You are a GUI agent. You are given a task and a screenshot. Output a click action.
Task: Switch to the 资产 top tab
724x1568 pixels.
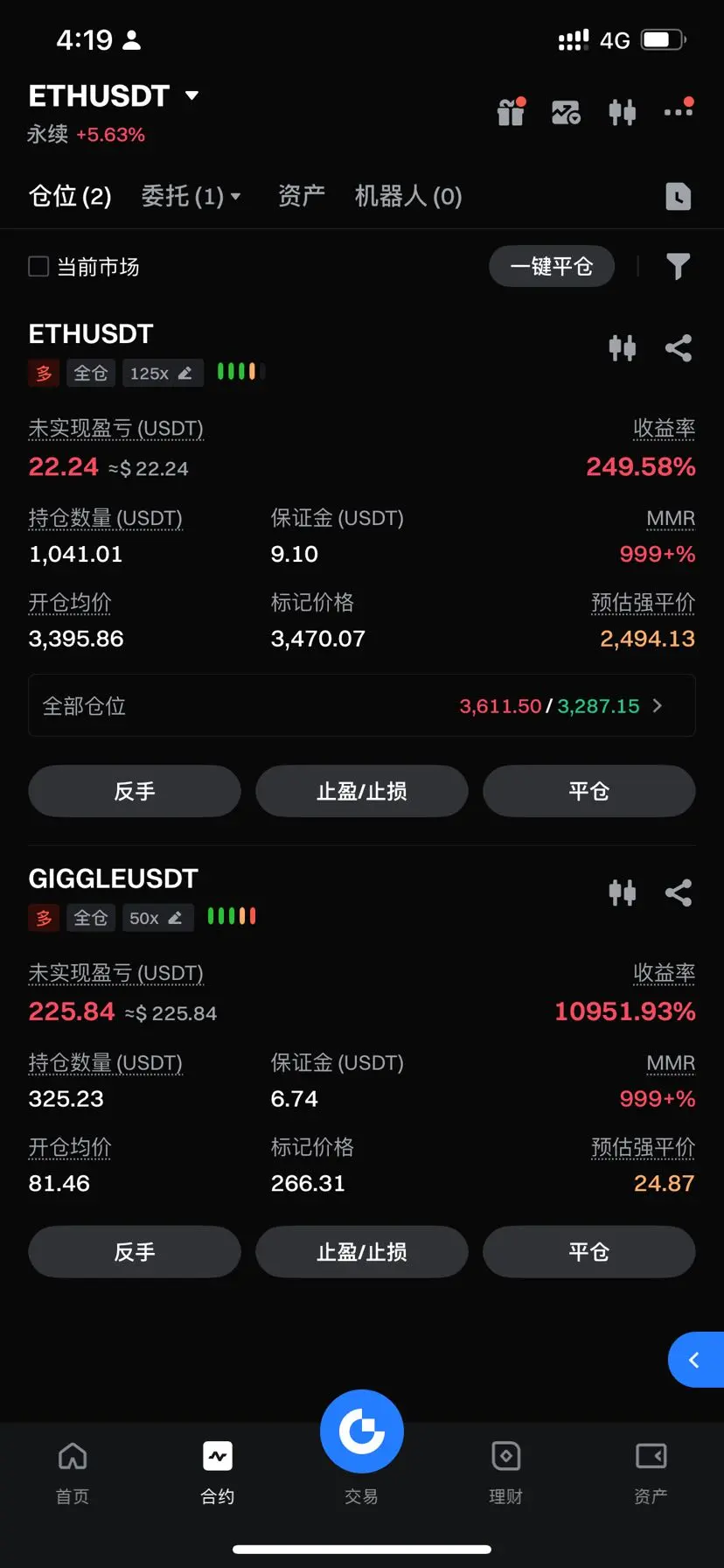[301, 196]
